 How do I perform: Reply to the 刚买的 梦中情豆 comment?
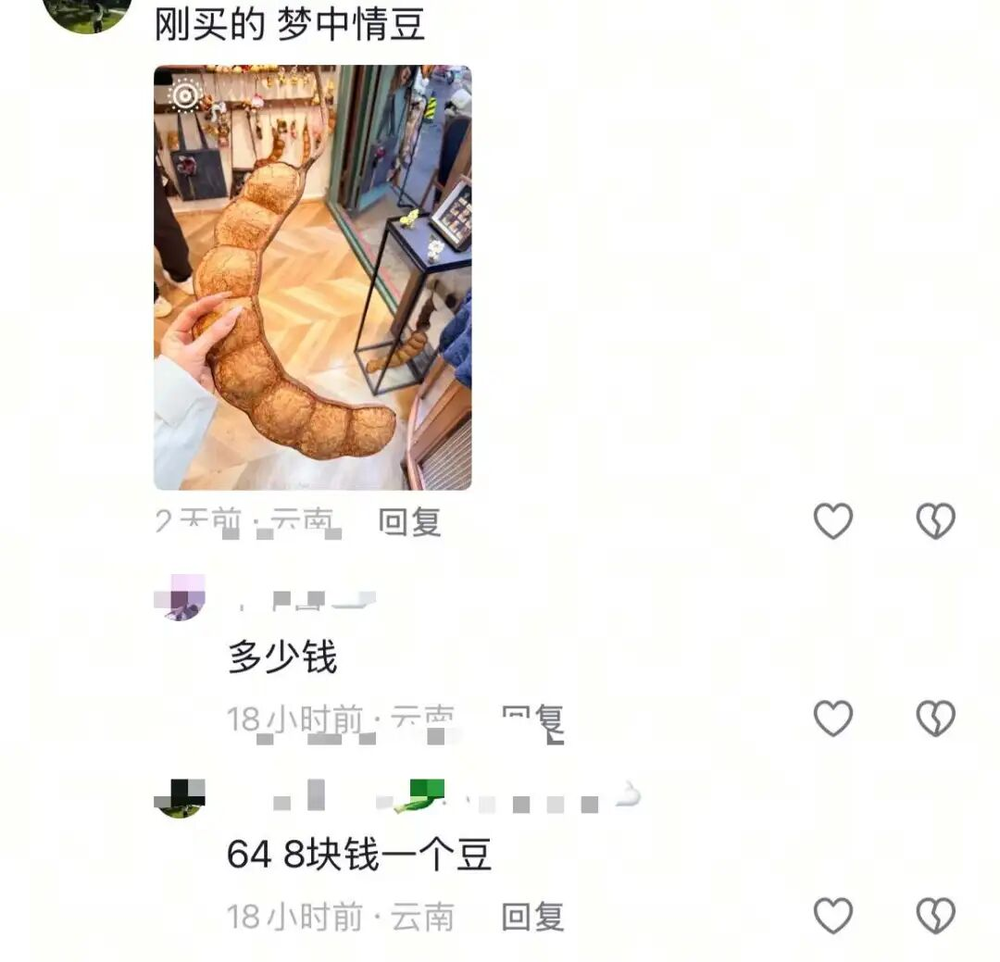tap(410, 521)
